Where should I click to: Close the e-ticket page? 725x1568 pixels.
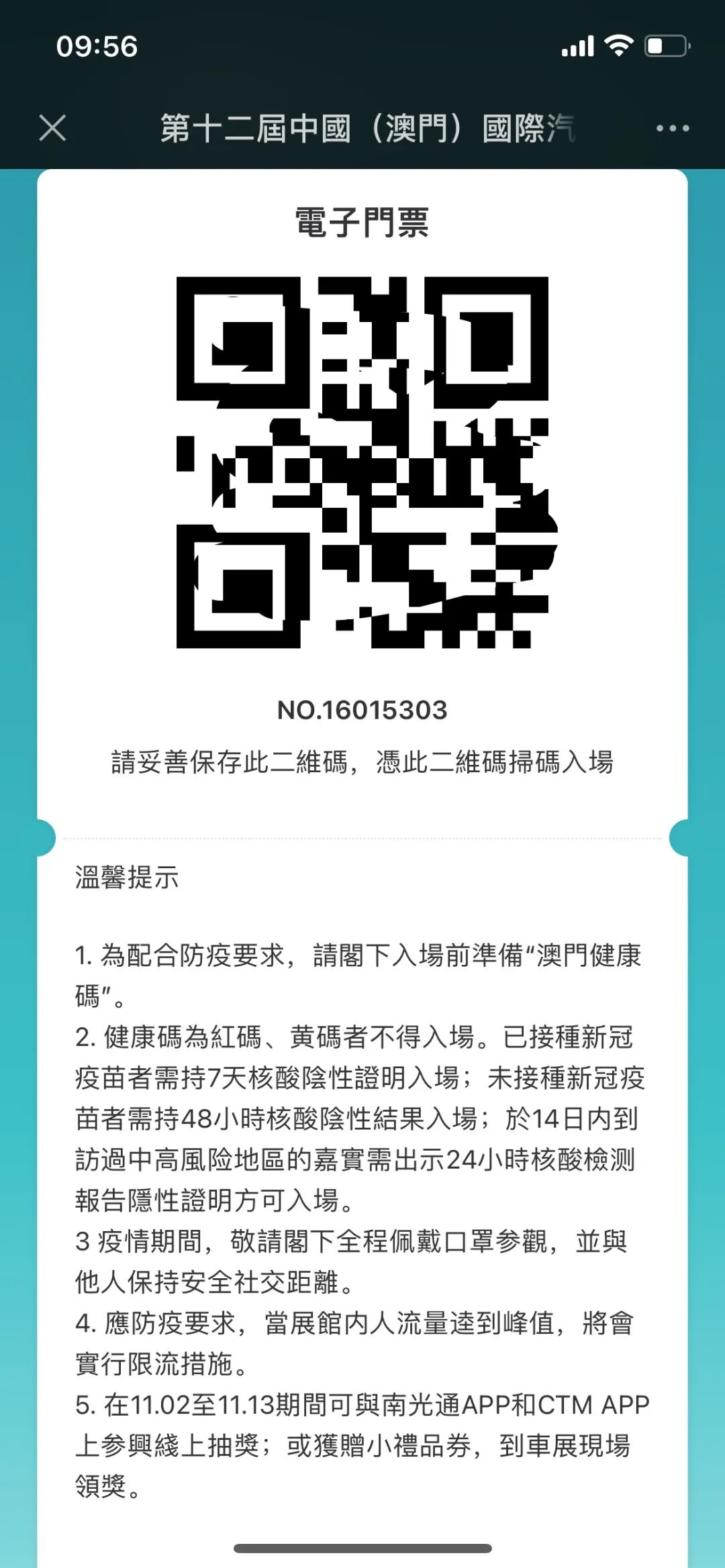click(52, 128)
